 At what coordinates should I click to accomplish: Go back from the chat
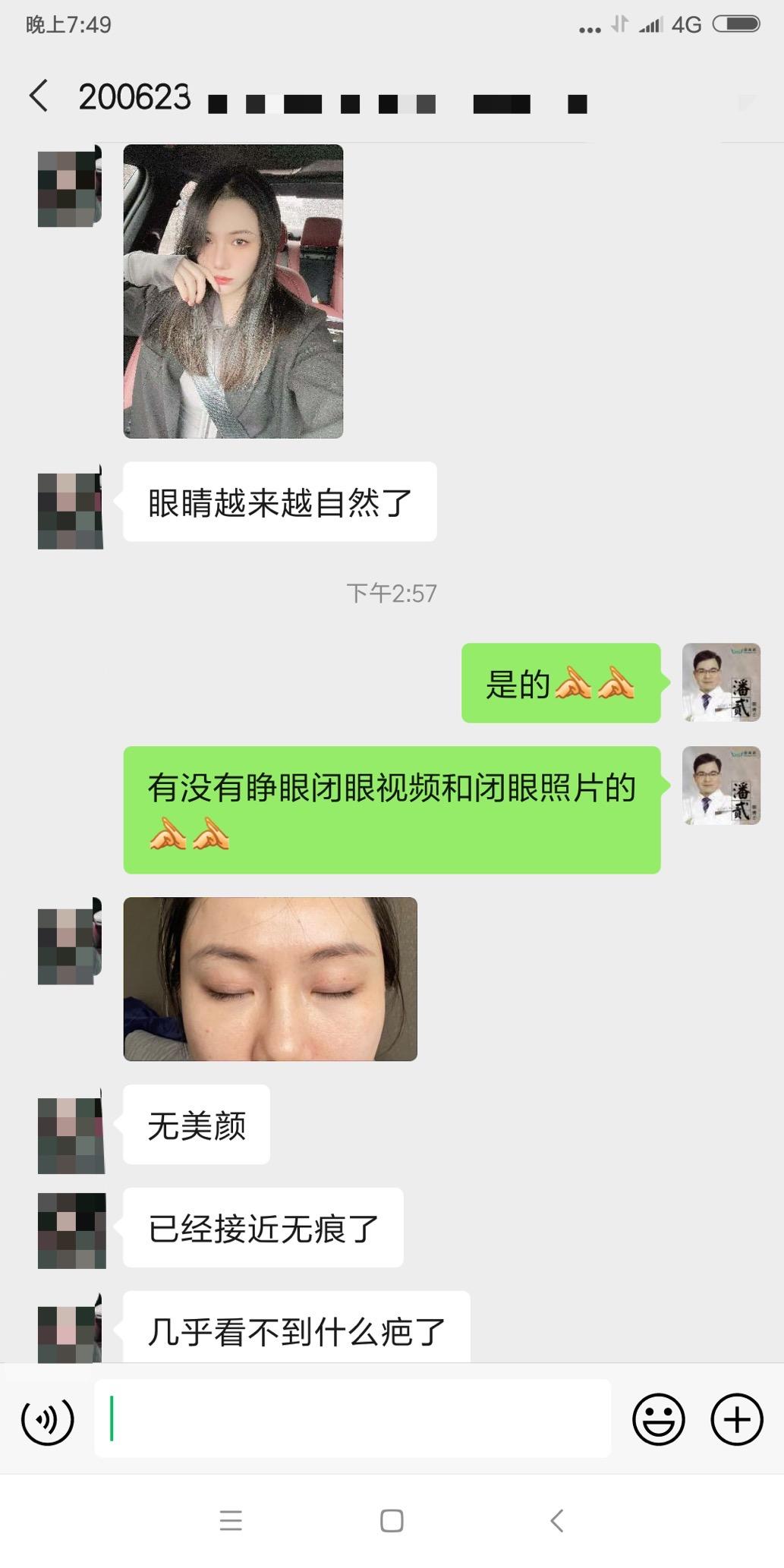click(x=39, y=96)
